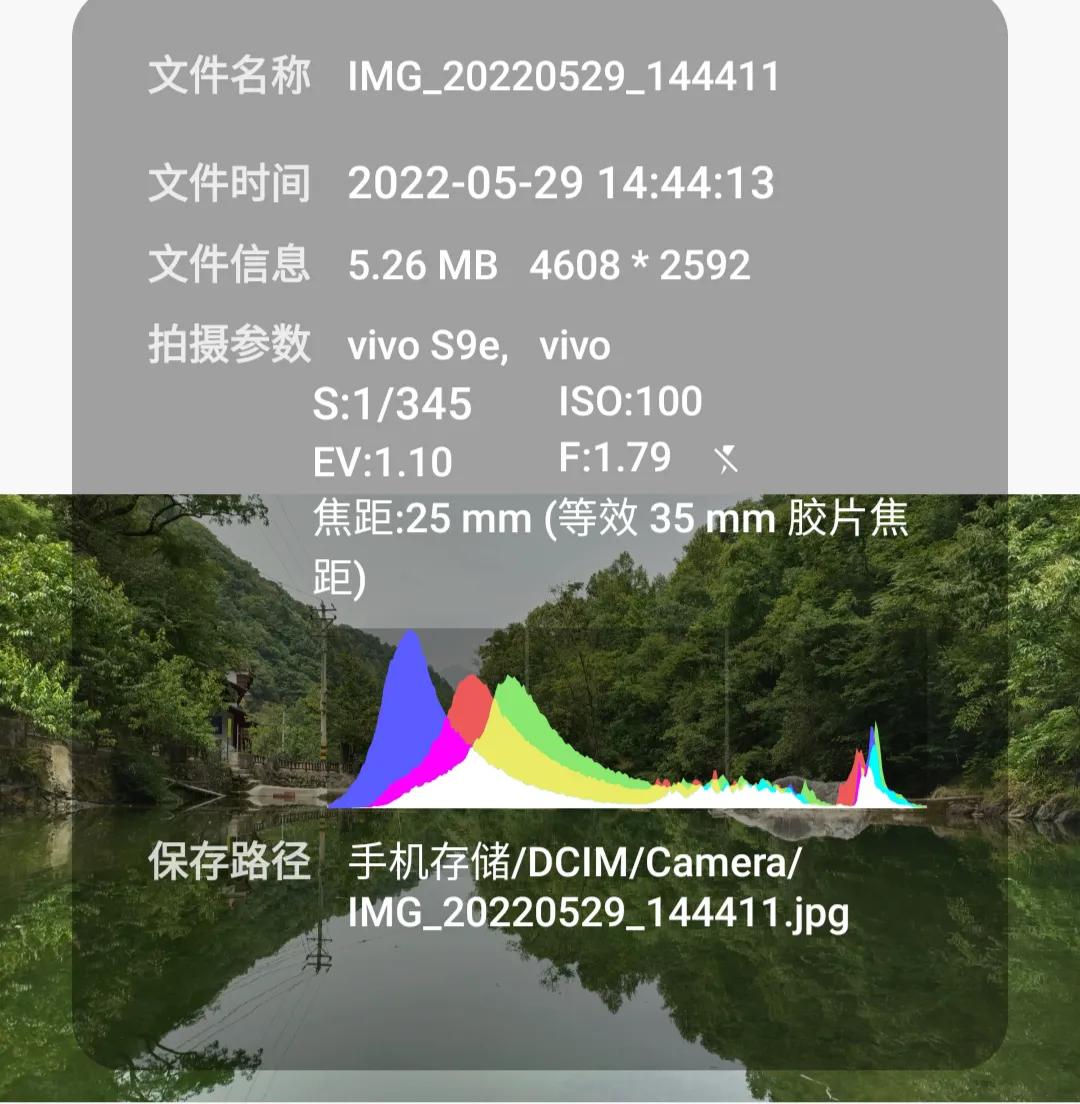Tap the ISO:100 value text

pos(628,401)
